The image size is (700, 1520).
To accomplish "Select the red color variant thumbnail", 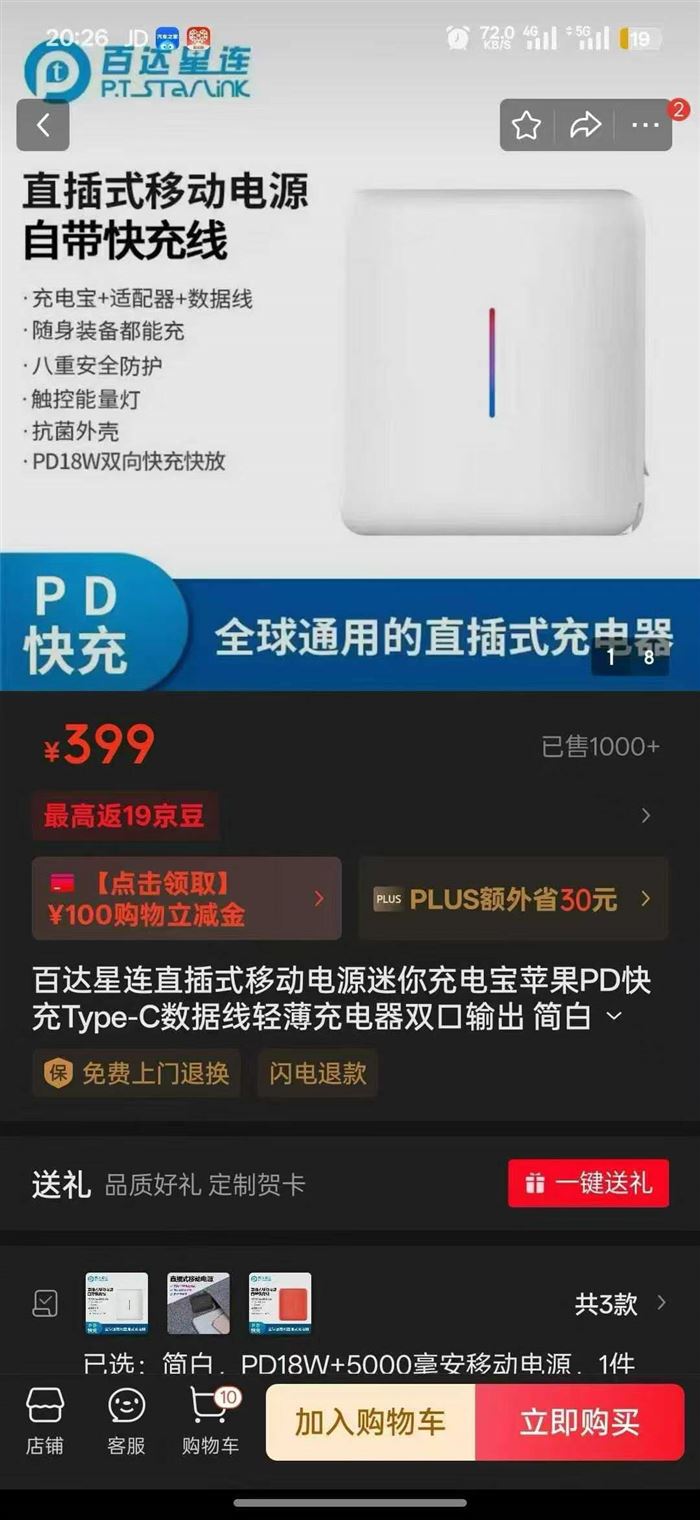I will coord(280,1303).
